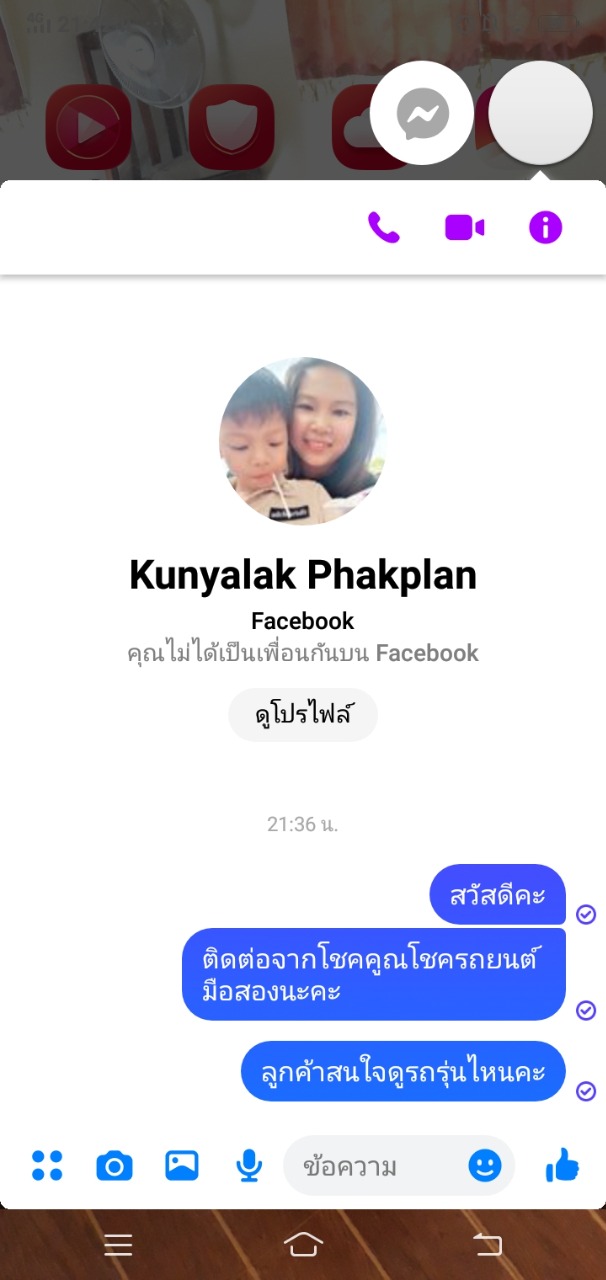Screen dimensions: 606x1280
Task: Start a voice call with Kunyalak Phakplan
Action: point(383,228)
